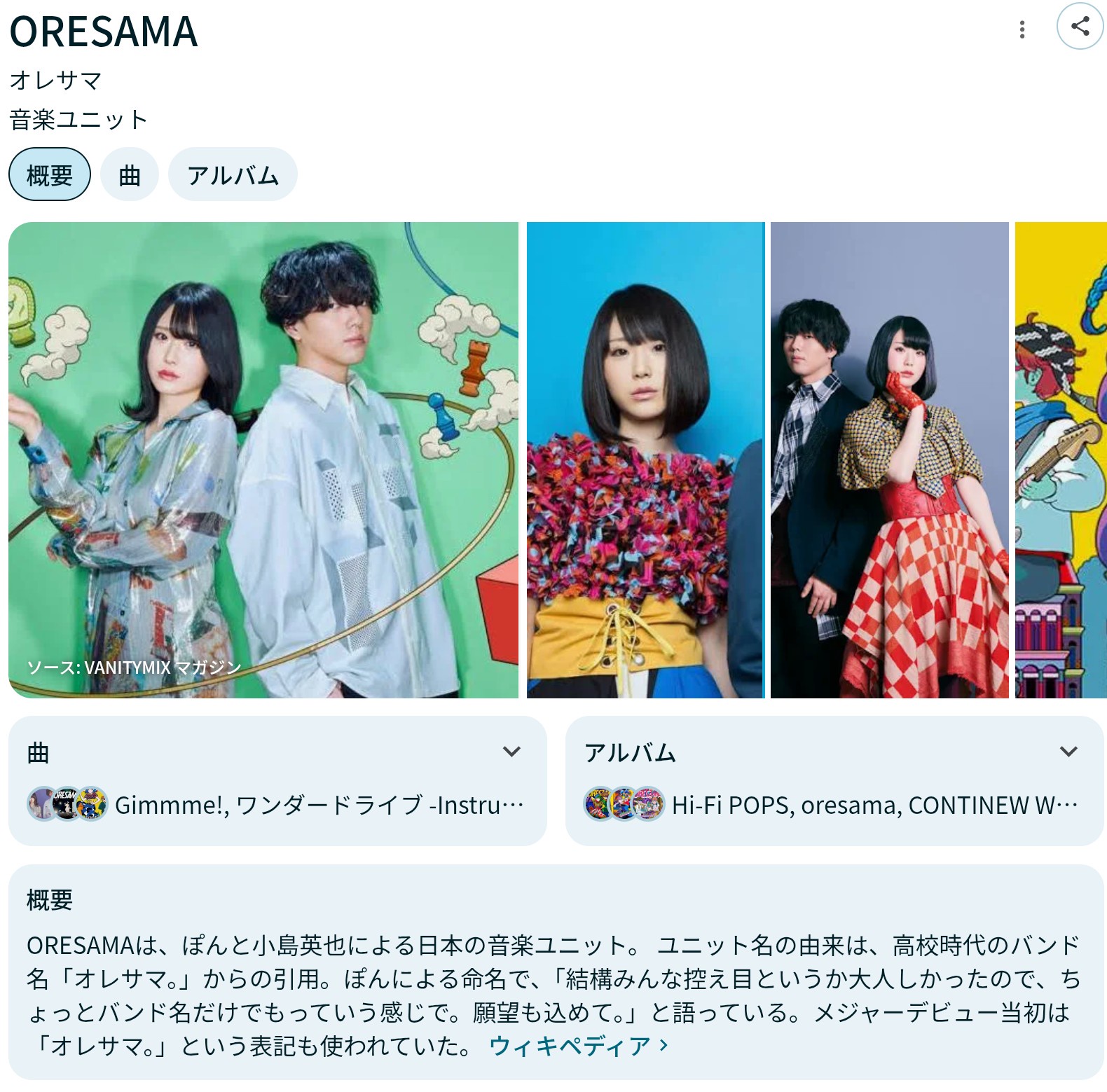
Task: Open the checkered red dress photo
Action: pyautogui.click(x=889, y=459)
